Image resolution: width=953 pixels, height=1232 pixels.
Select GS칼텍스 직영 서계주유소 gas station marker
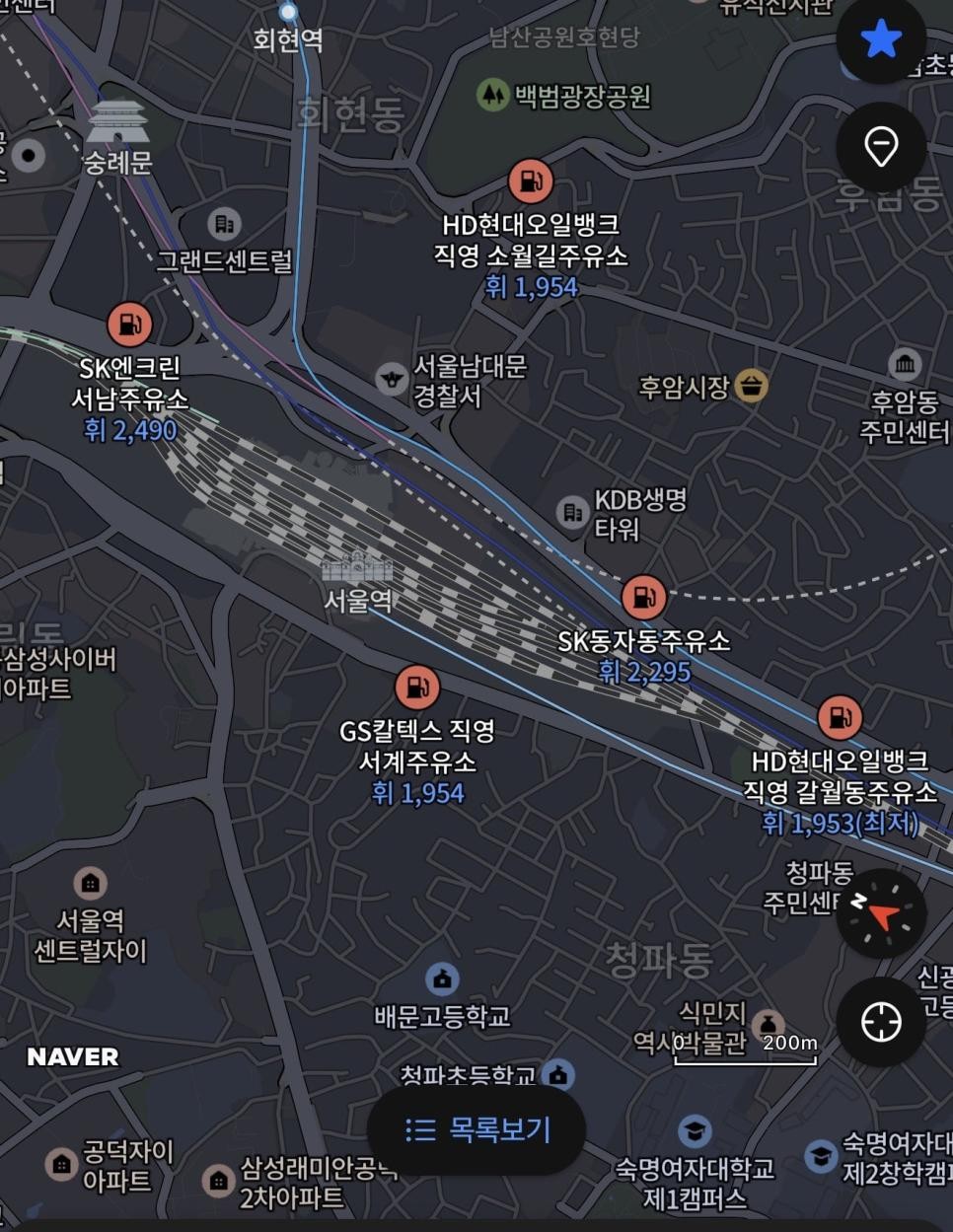click(417, 688)
